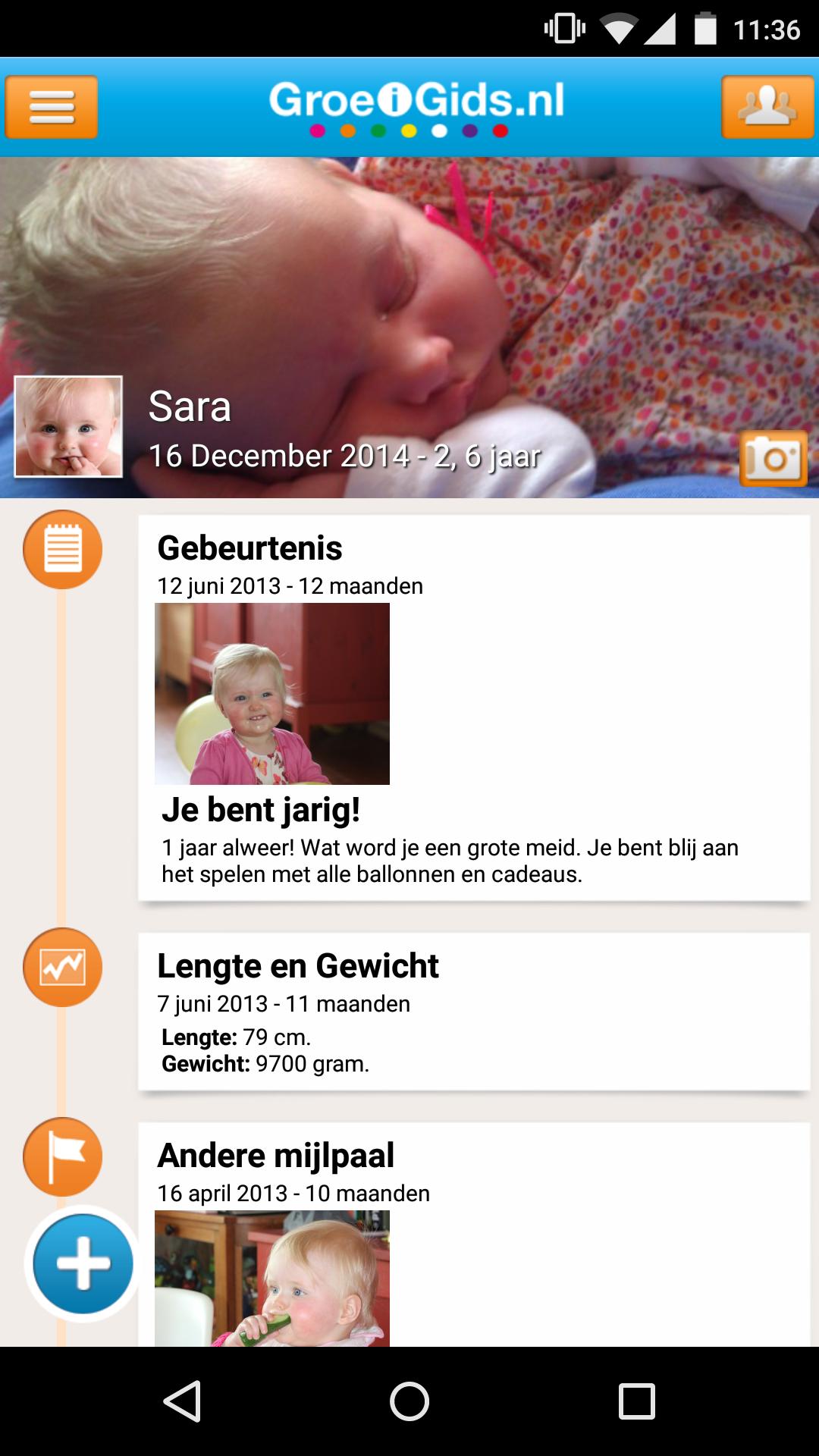Add a new timeline entry
This screenshot has height=1456, width=819.
click(x=83, y=1263)
